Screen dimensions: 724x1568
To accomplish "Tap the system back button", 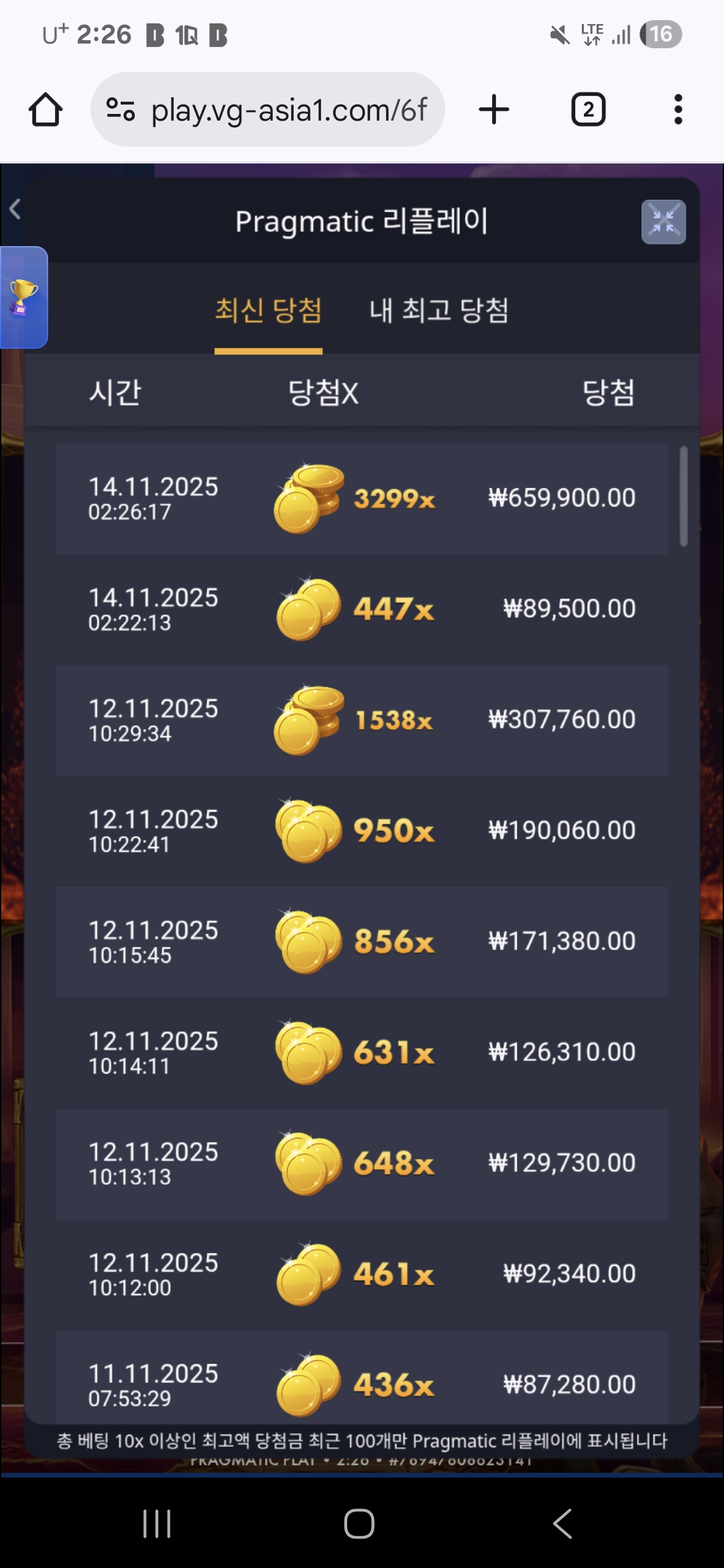I will pos(562,1524).
